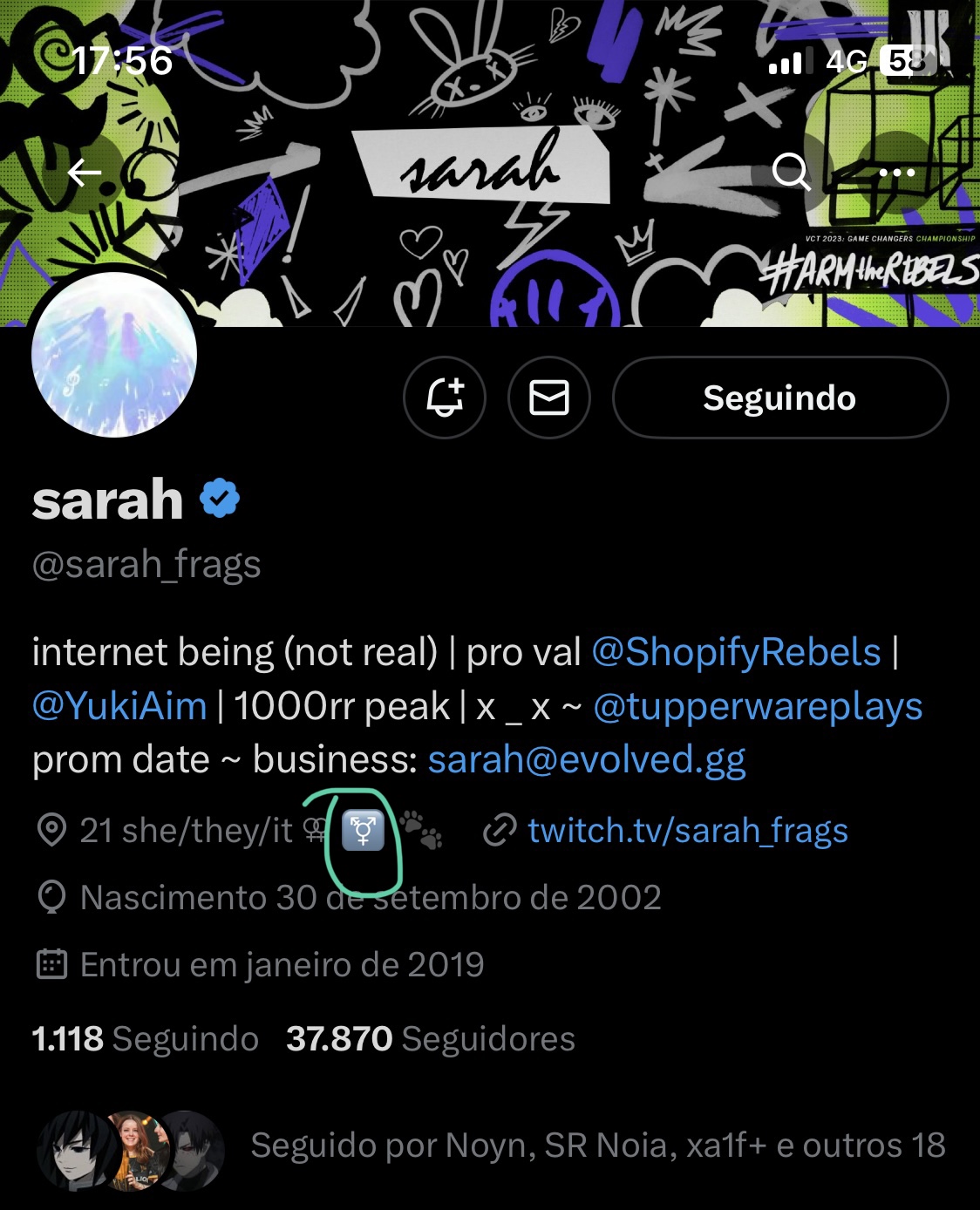Image resolution: width=980 pixels, height=1210 pixels.
Task: Tap the Seguindo button to unfollow
Action: 779,398
